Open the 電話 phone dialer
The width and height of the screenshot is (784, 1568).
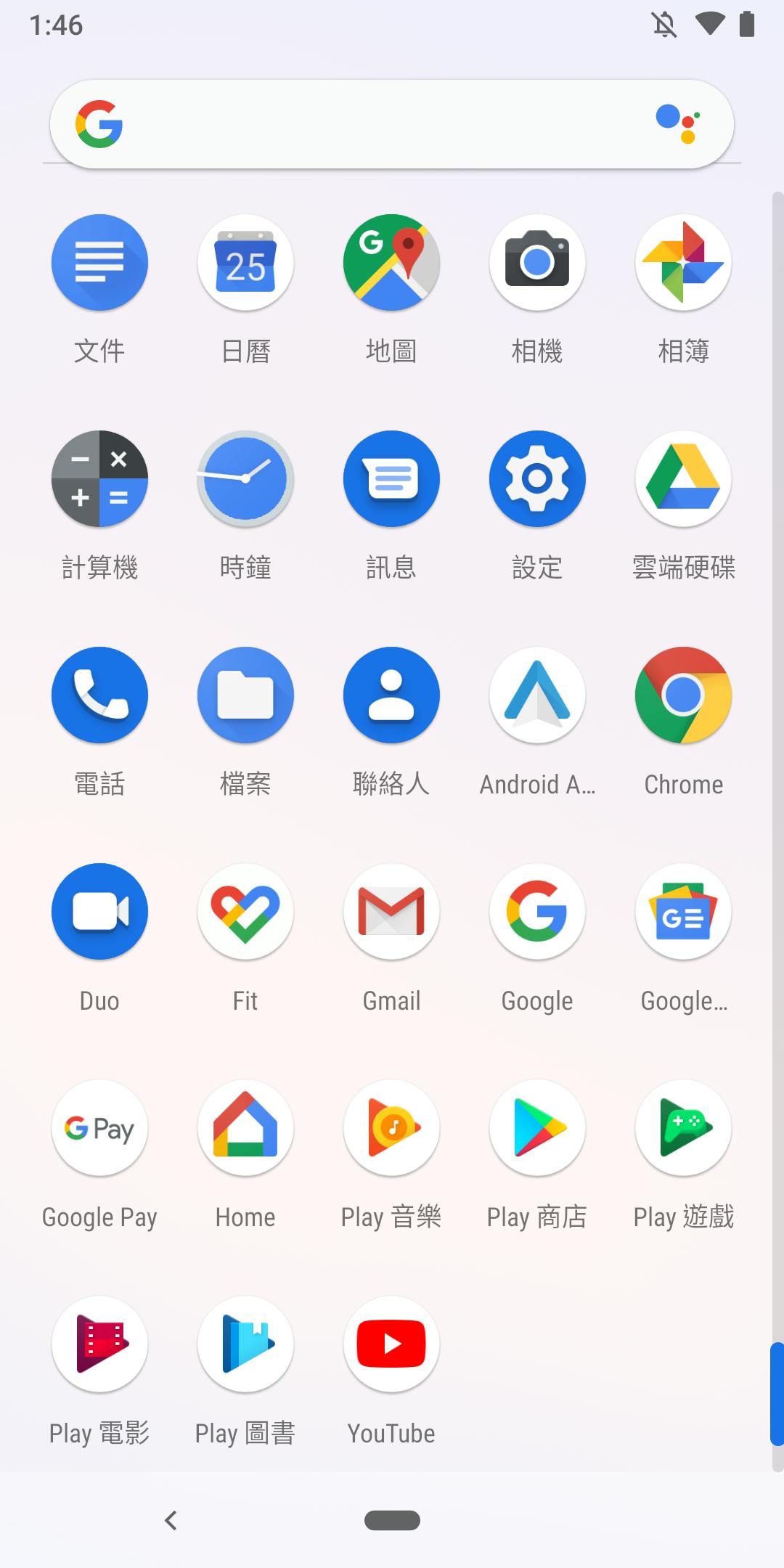pos(99,695)
